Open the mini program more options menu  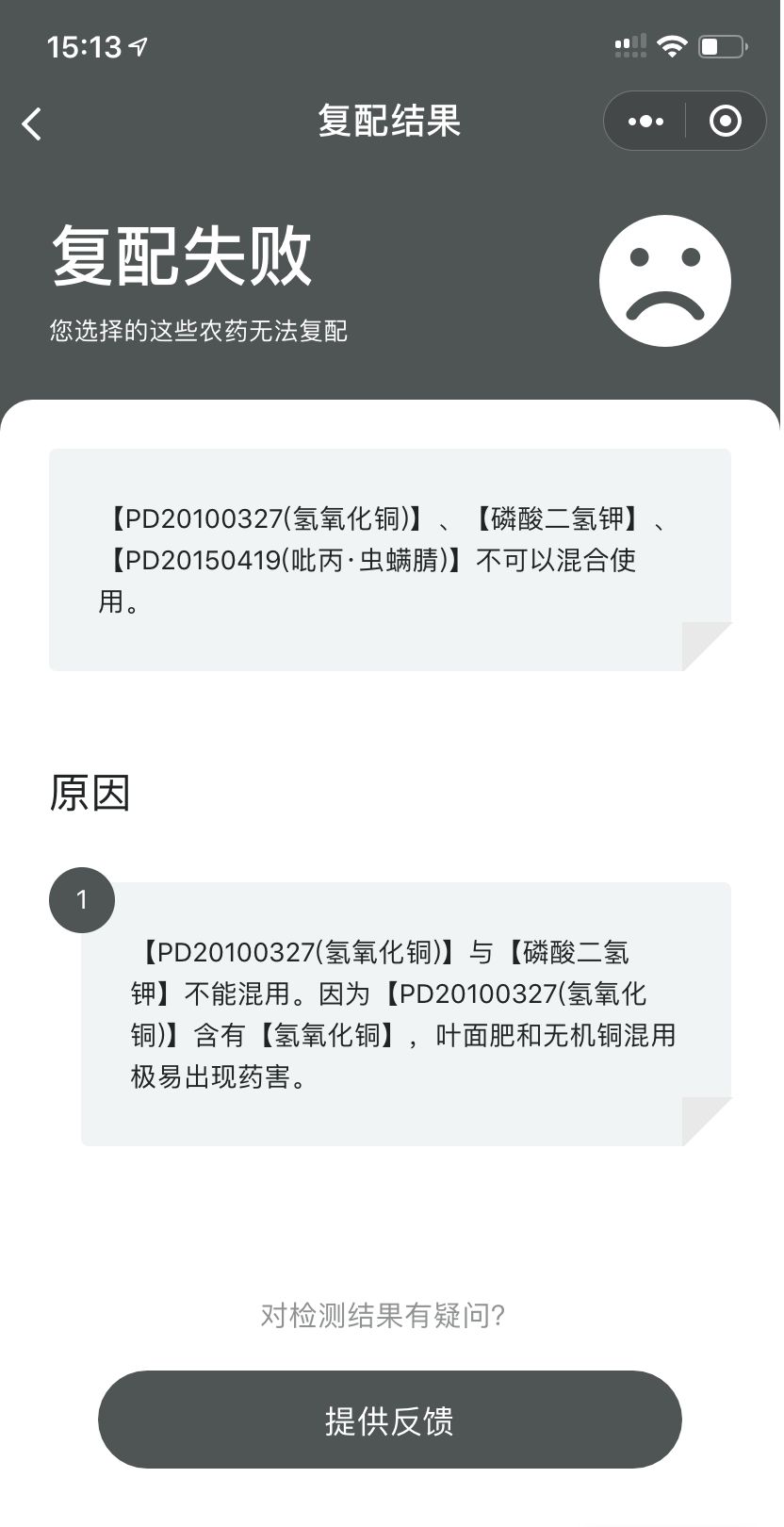click(x=645, y=122)
